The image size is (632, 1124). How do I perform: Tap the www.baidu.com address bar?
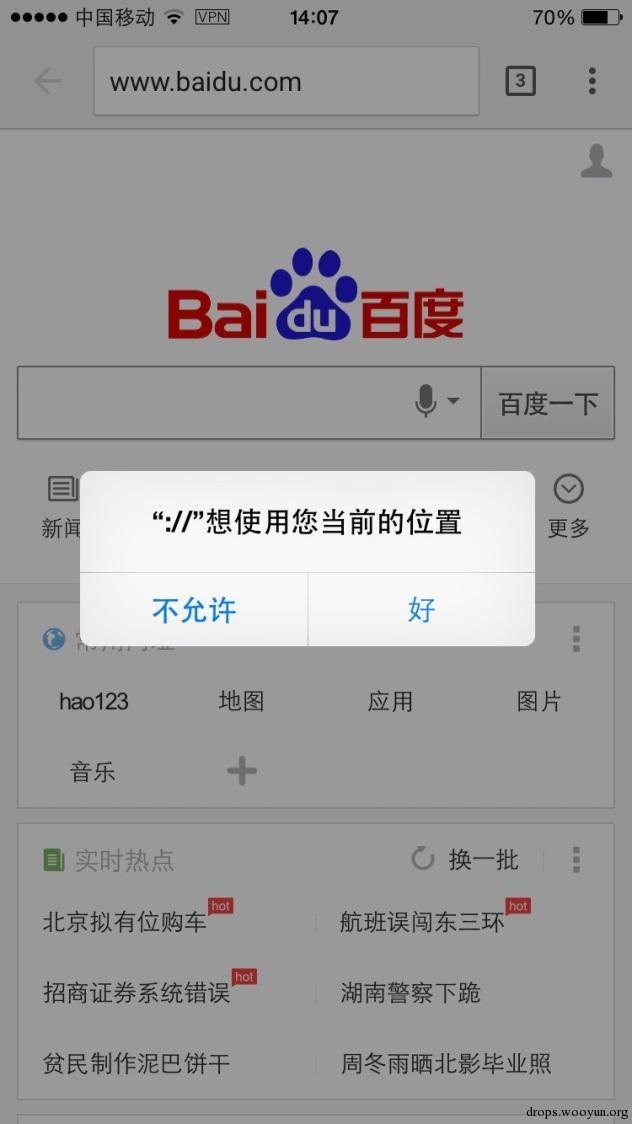tap(286, 82)
